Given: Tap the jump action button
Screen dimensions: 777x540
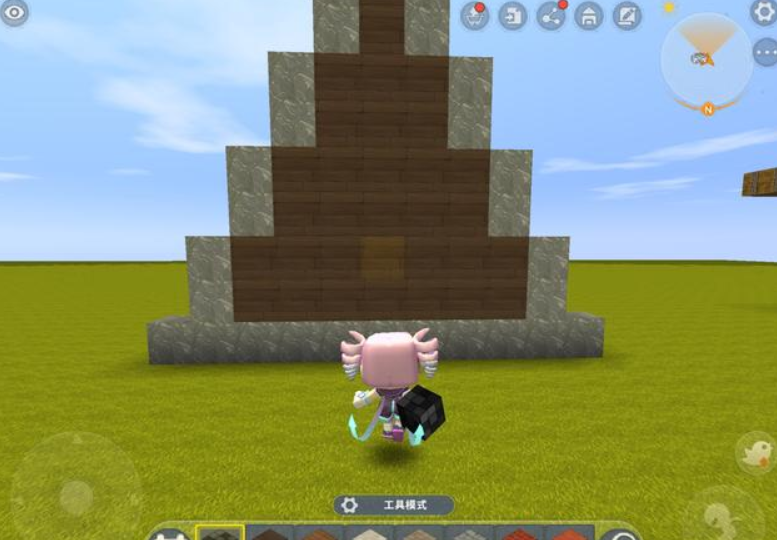Looking at the screenshot, I should click(x=722, y=515).
